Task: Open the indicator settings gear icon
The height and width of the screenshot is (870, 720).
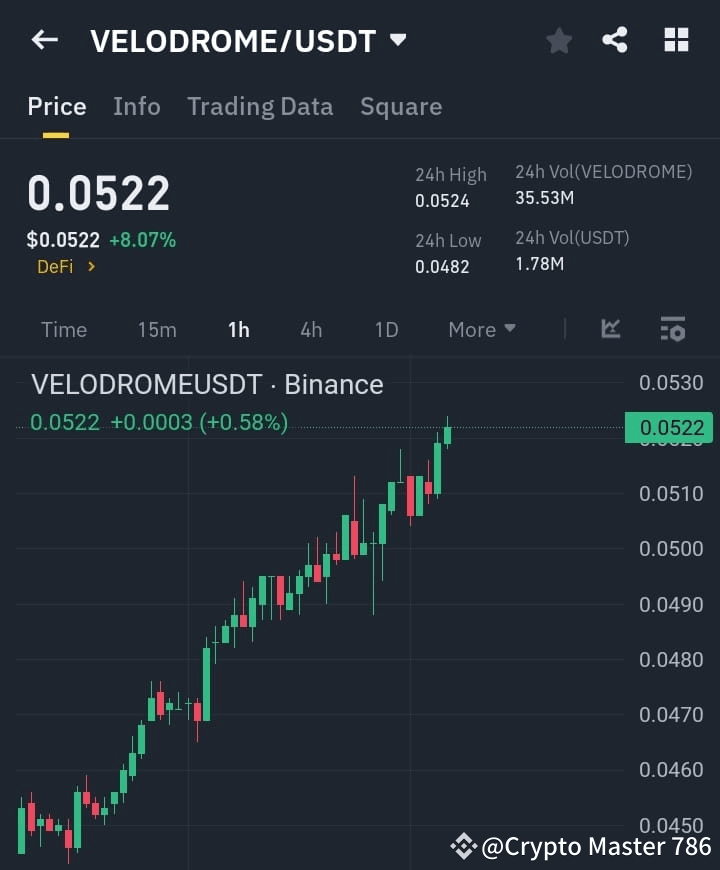Action: [x=672, y=328]
